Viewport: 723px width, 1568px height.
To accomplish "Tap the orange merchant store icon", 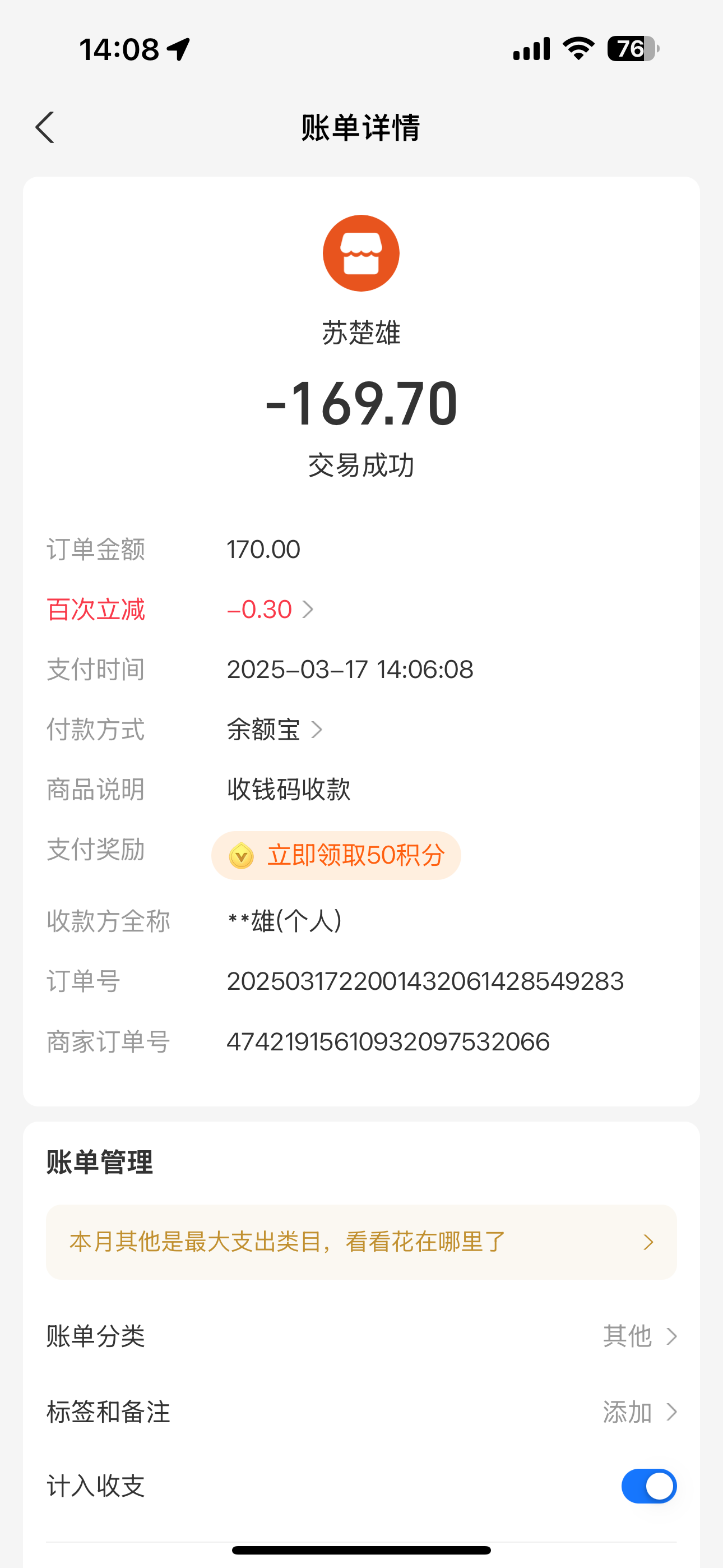I will pos(361,253).
